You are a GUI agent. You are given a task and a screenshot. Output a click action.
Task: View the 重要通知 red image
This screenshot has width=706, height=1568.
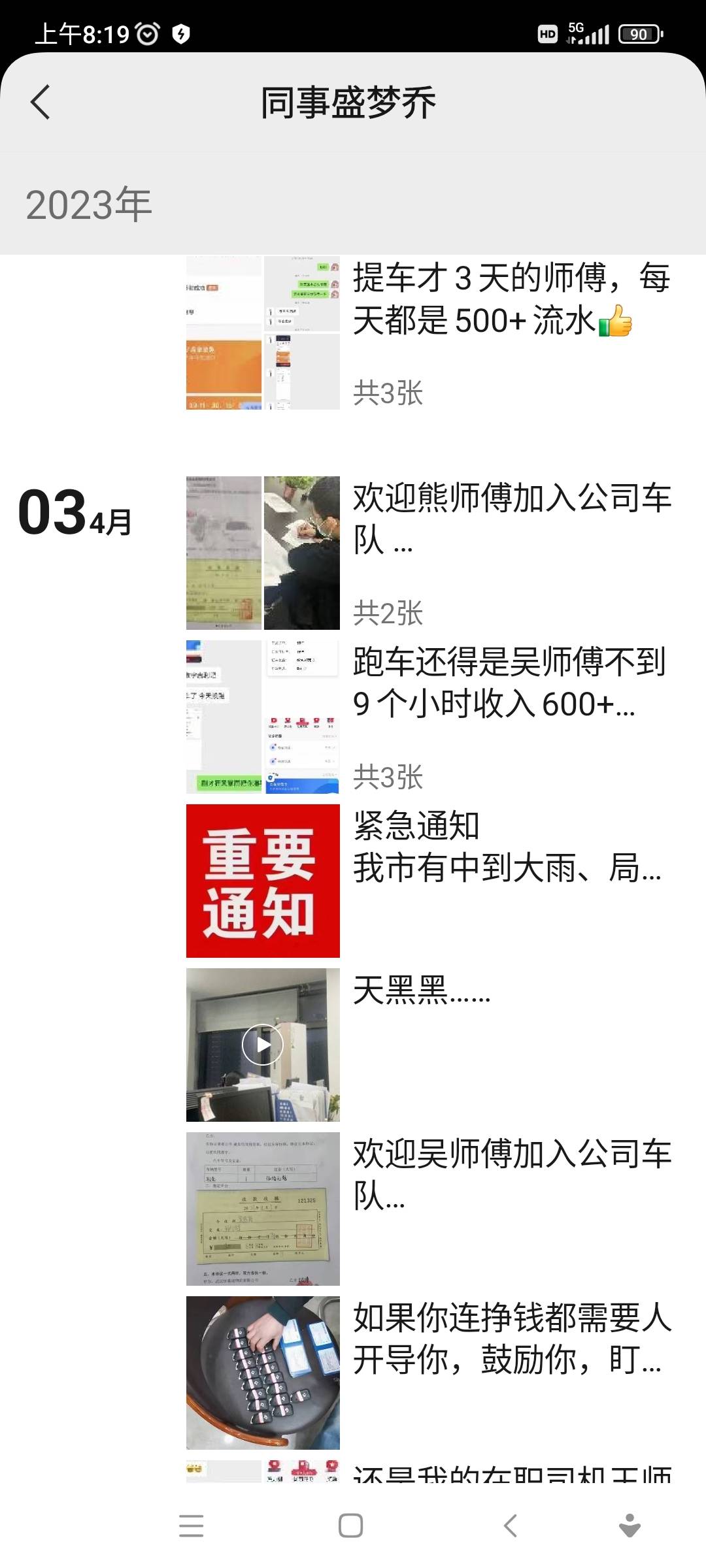tap(263, 881)
